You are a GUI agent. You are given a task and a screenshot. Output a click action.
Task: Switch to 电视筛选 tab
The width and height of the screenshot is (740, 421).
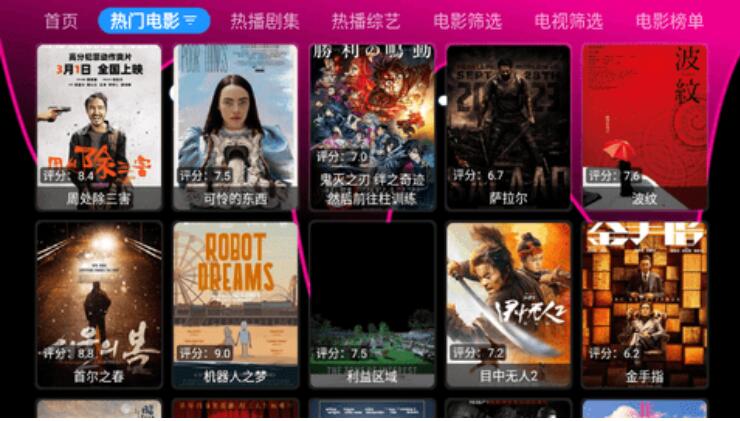569,21
